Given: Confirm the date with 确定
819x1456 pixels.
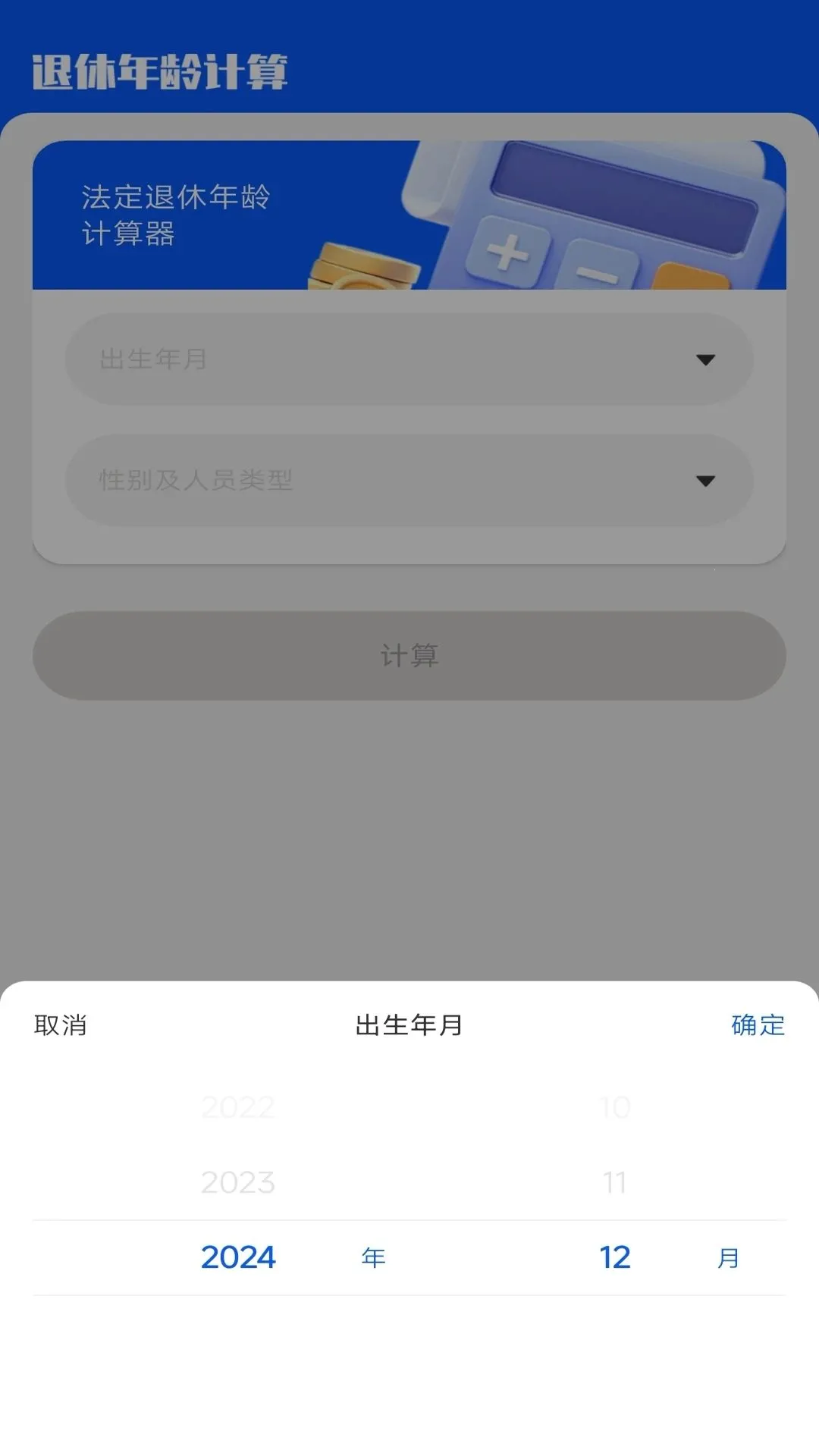Looking at the screenshot, I should pos(758,1025).
